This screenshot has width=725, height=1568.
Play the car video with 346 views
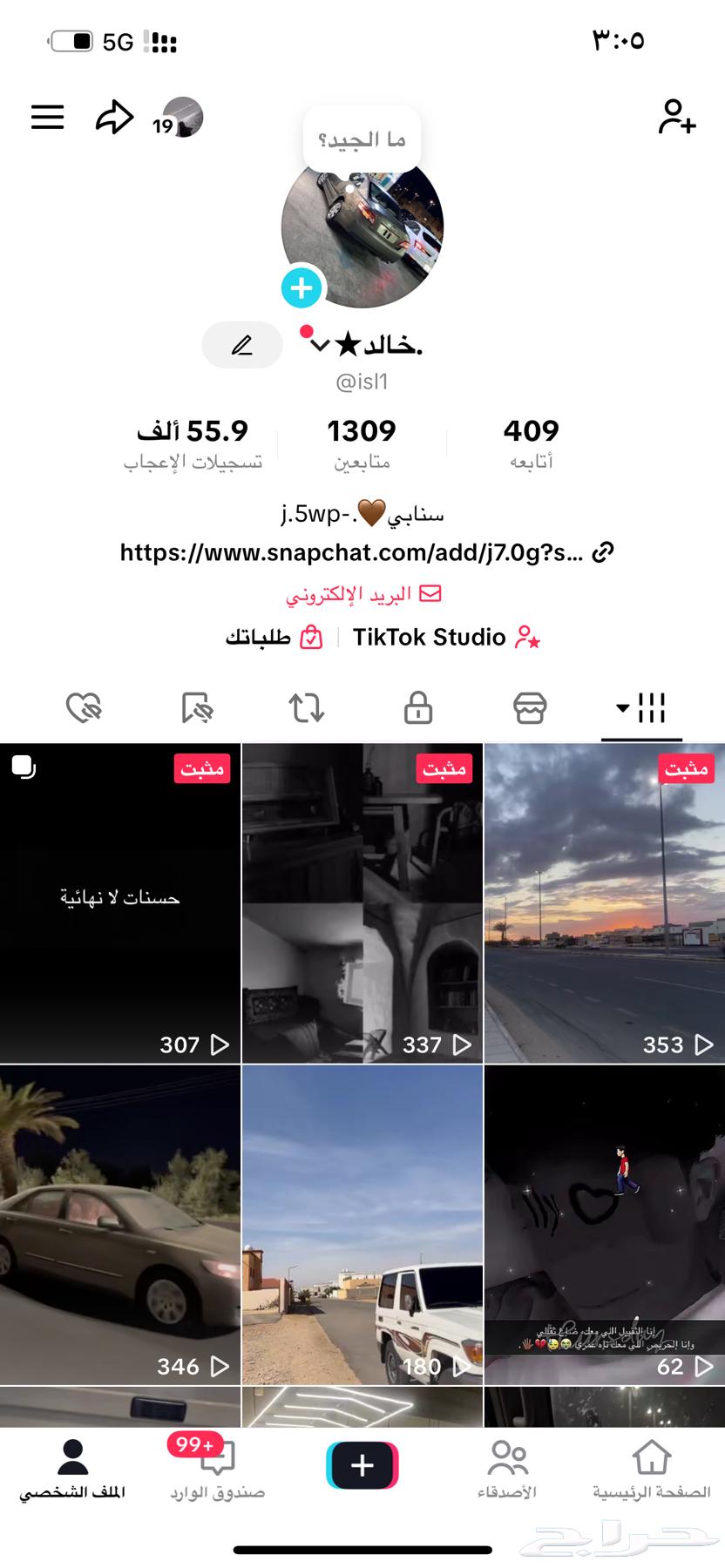point(120,1224)
